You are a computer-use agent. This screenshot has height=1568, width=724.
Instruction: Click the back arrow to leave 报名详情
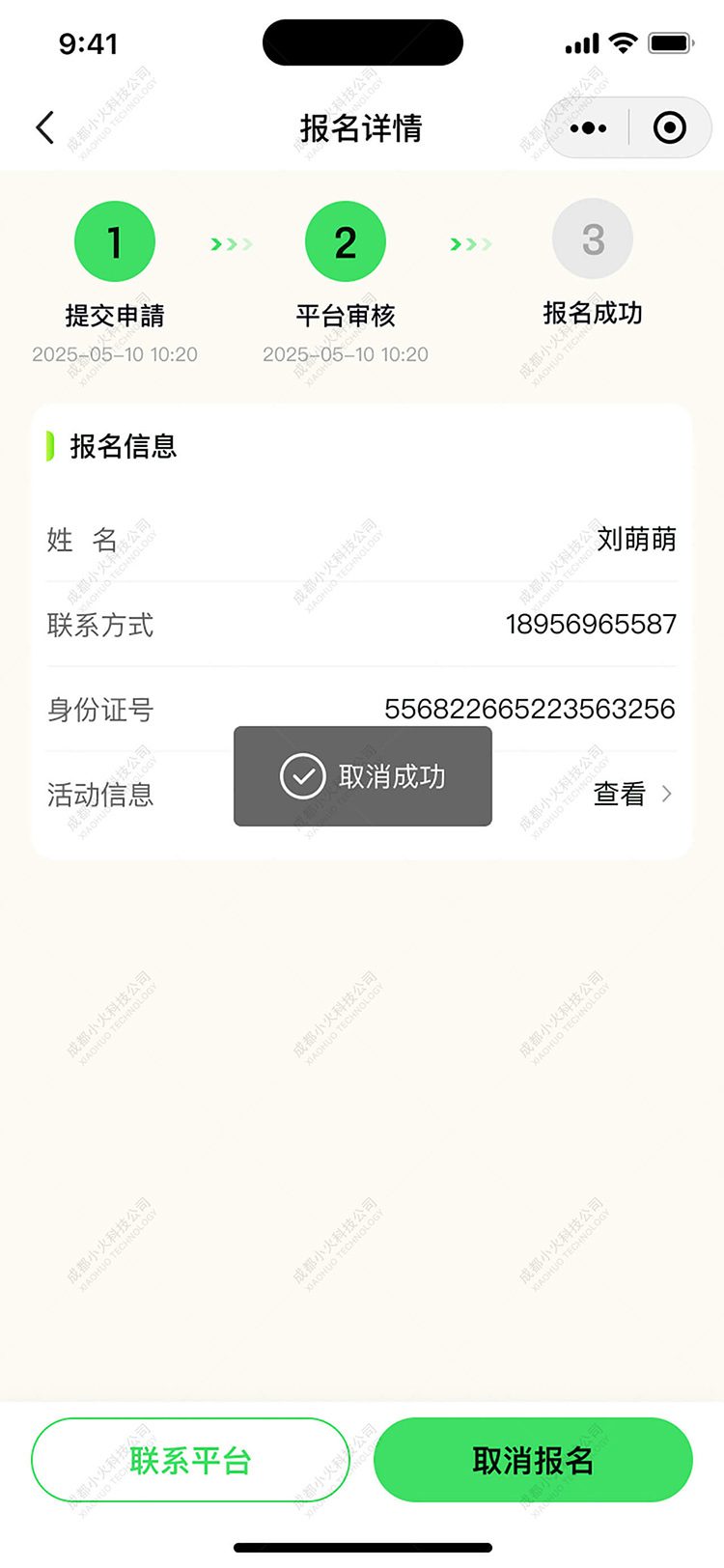(43, 126)
